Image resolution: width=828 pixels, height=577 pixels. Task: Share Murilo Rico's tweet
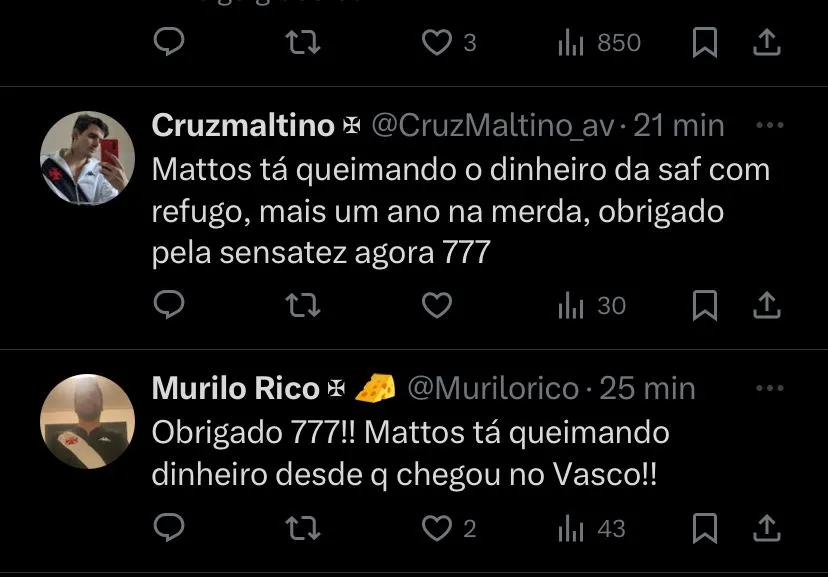click(x=766, y=527)
